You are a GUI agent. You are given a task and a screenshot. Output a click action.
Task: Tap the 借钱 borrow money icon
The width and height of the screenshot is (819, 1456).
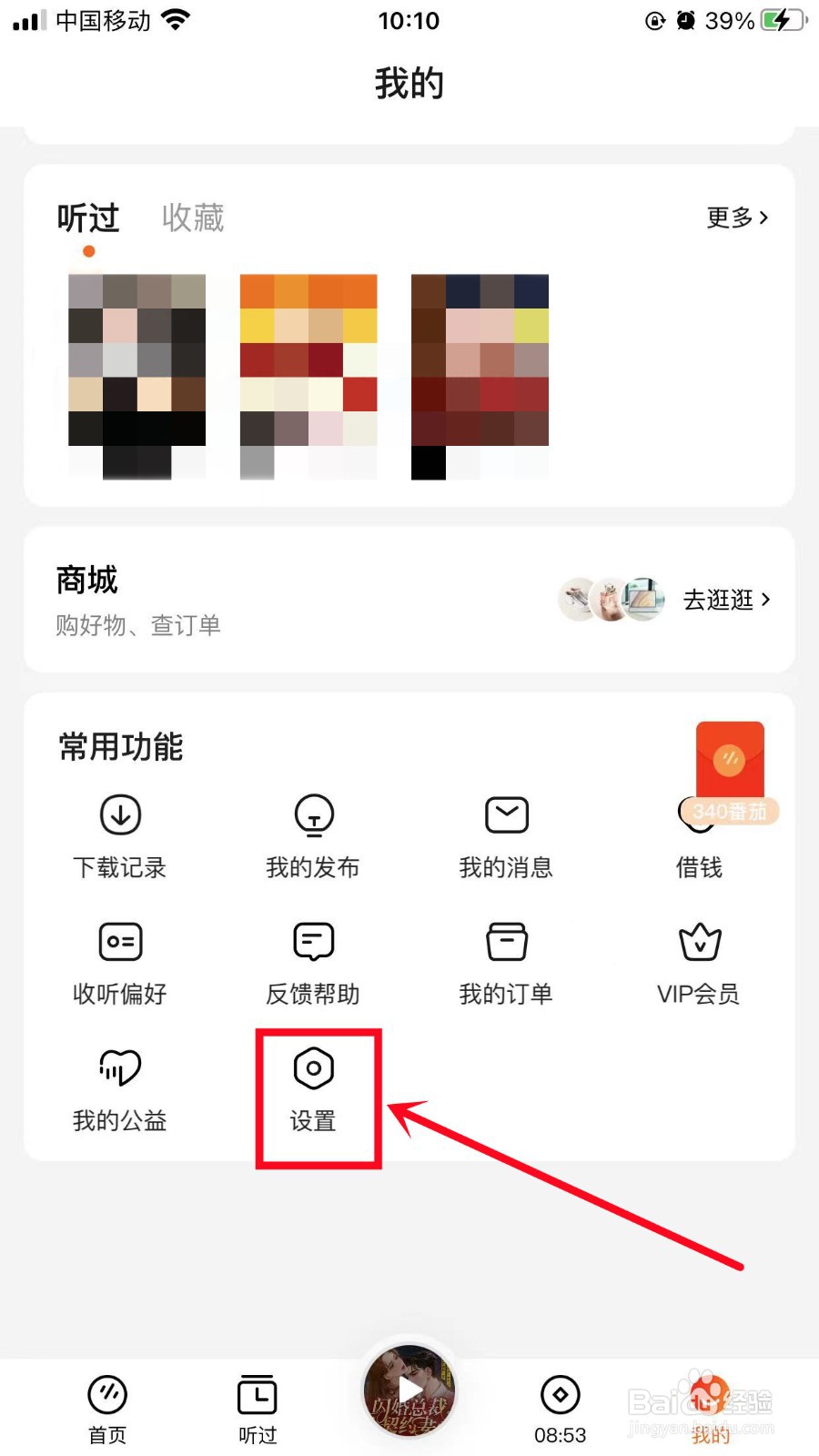tap(699, 834)
